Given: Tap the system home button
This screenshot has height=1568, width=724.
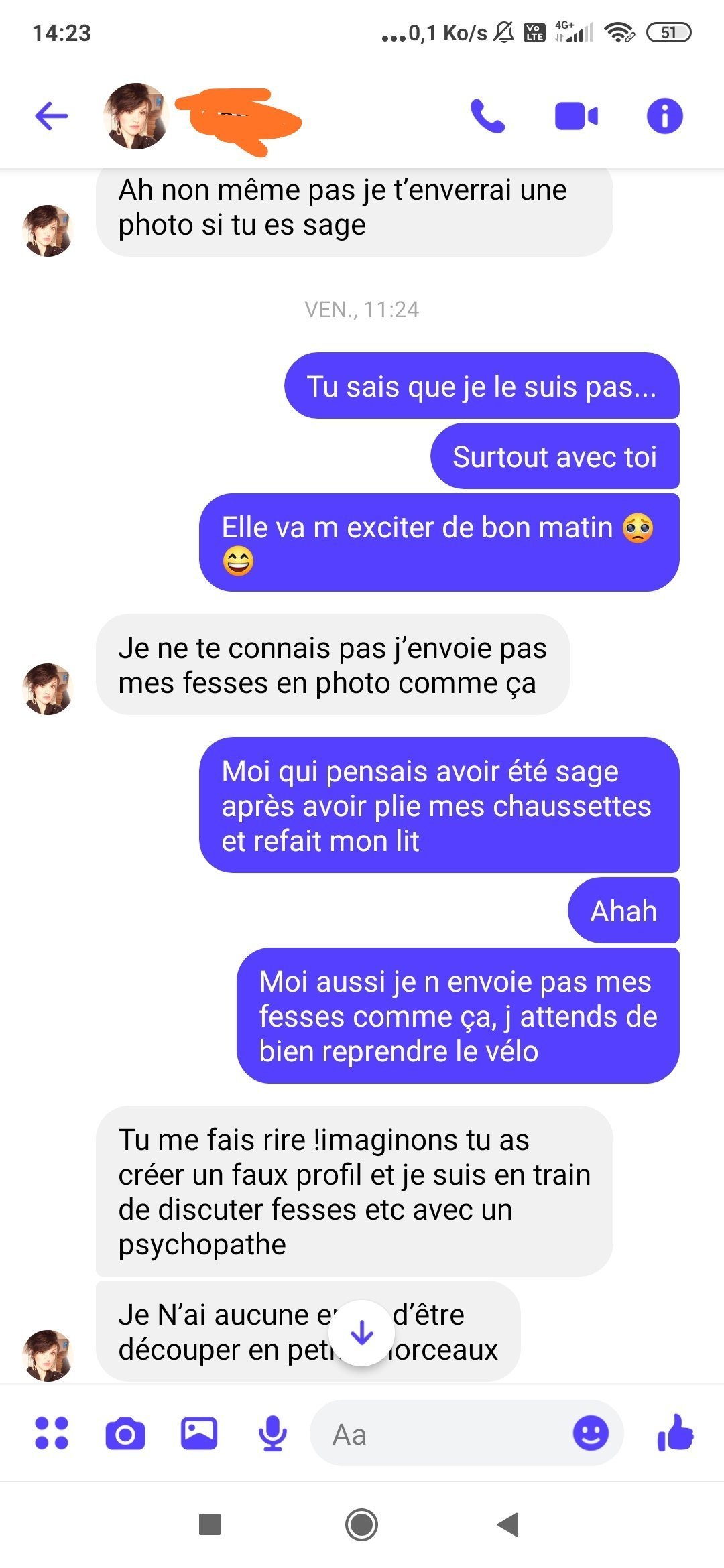Looking at the screenshot, I should 361,1524.
